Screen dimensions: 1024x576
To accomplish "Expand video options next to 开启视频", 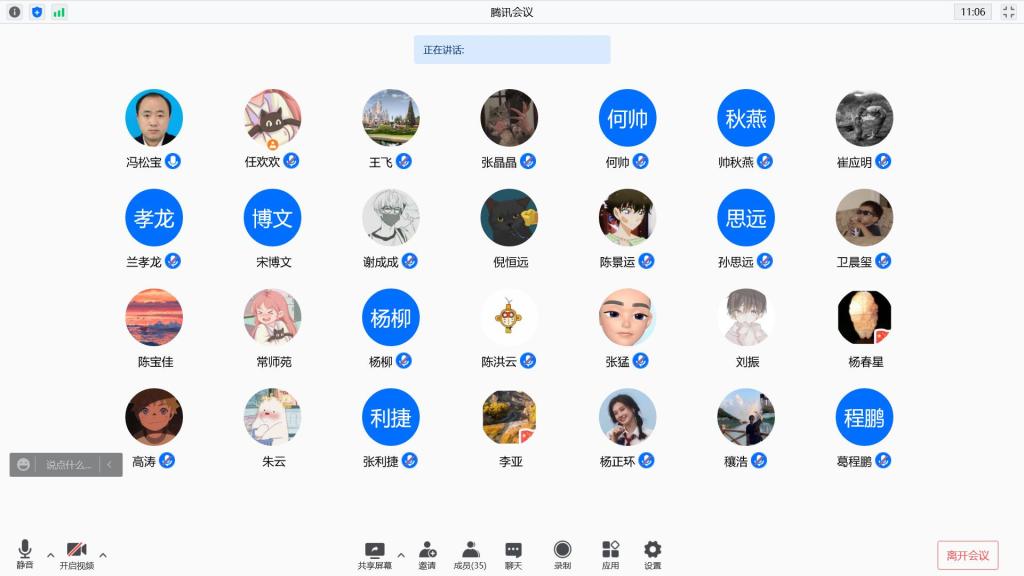I will tap(103, 555).
